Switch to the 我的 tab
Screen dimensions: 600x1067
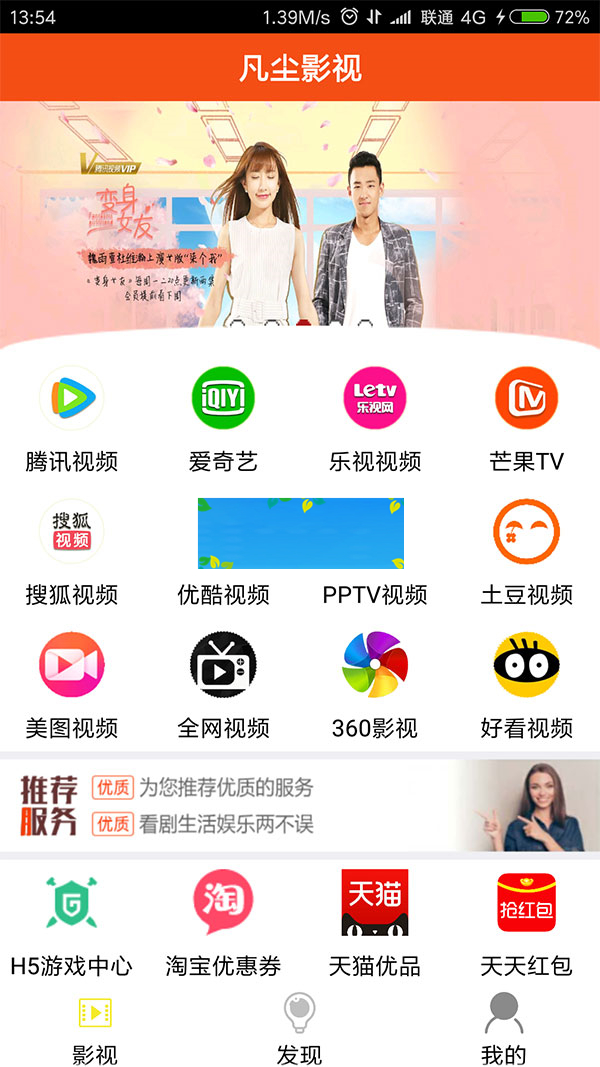click(x=503, y=1028)
